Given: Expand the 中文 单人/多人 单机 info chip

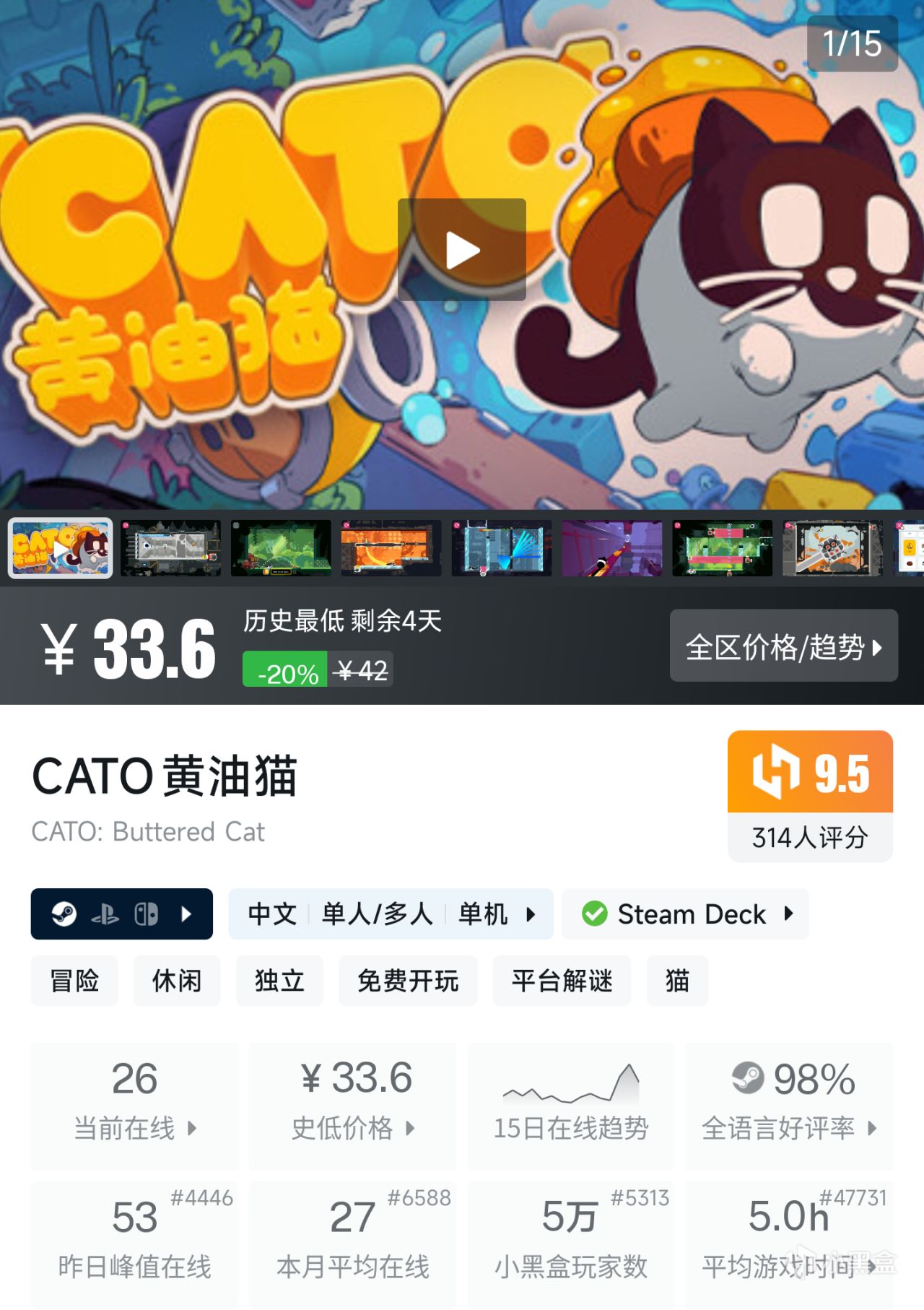Looking at the screenshot, I should tap(391, 914).
